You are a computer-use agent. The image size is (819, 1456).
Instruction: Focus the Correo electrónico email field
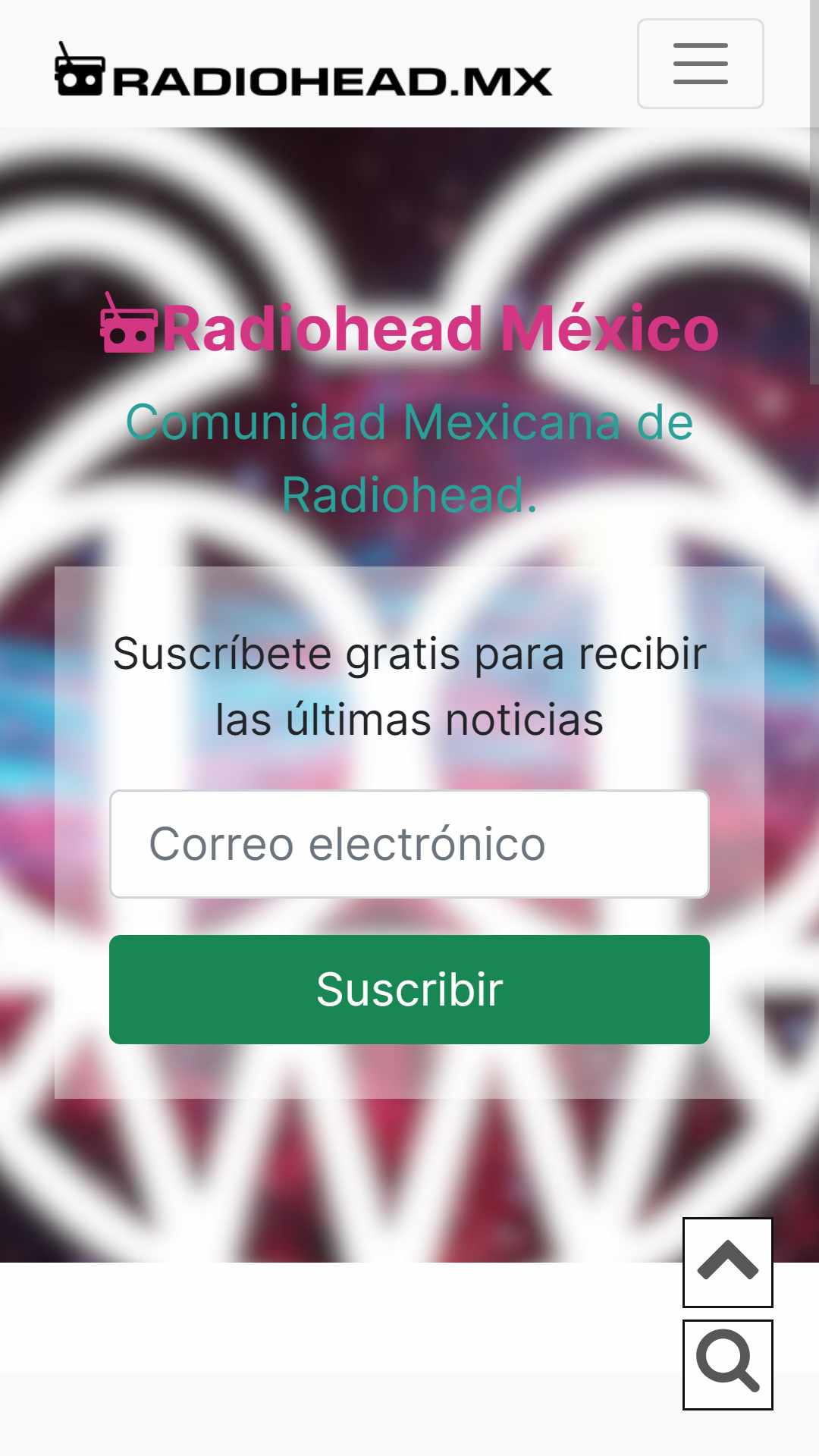[x=409, y=844]
